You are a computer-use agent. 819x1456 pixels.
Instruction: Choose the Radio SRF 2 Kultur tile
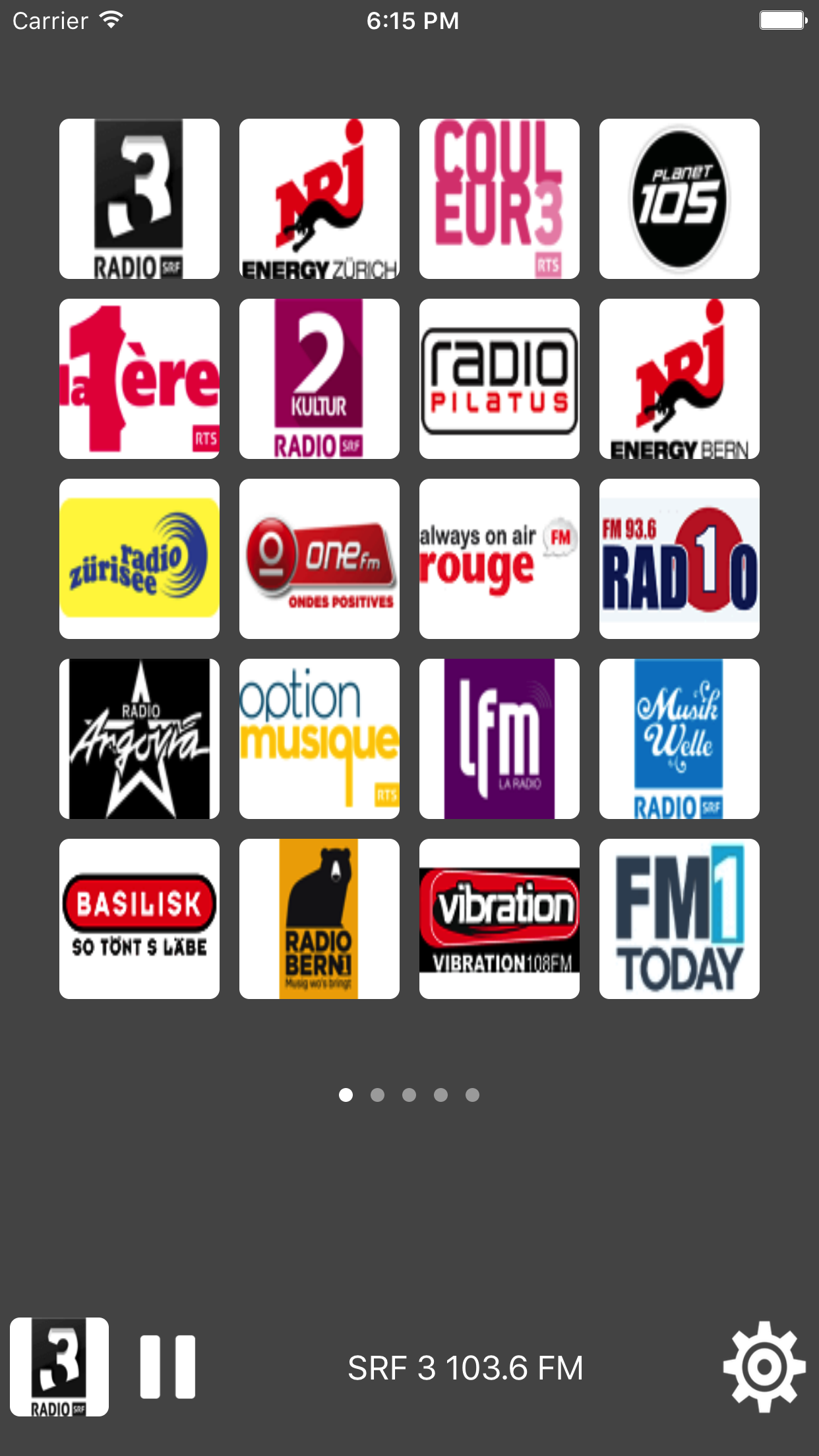pyautogui.click(x=319, y=379)
